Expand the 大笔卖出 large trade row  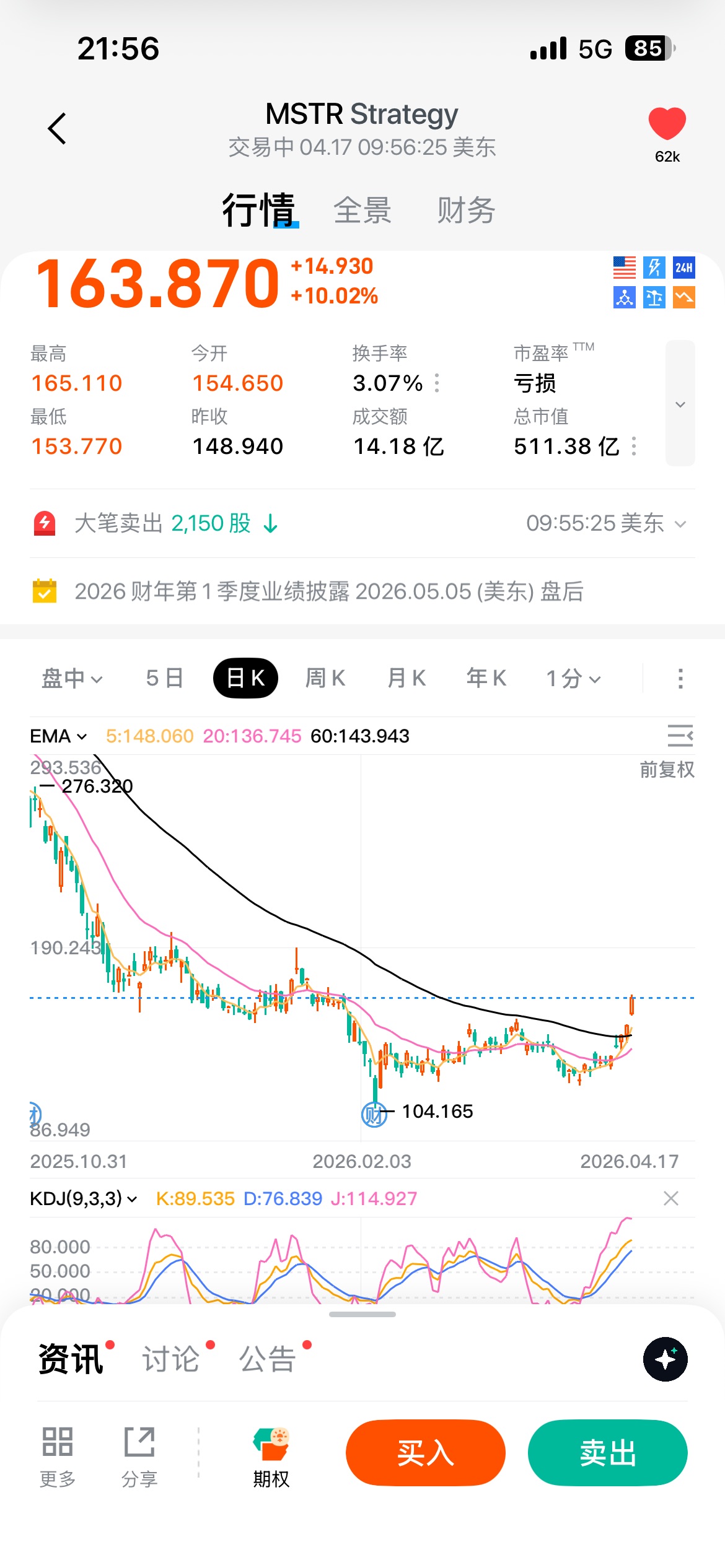click(x=680, y=524)
